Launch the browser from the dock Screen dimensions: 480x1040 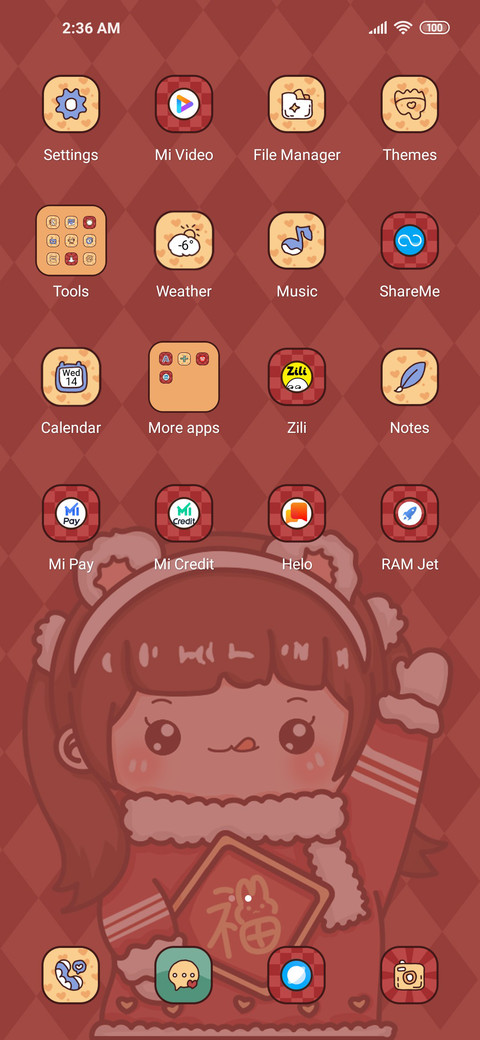coord(296,975)
